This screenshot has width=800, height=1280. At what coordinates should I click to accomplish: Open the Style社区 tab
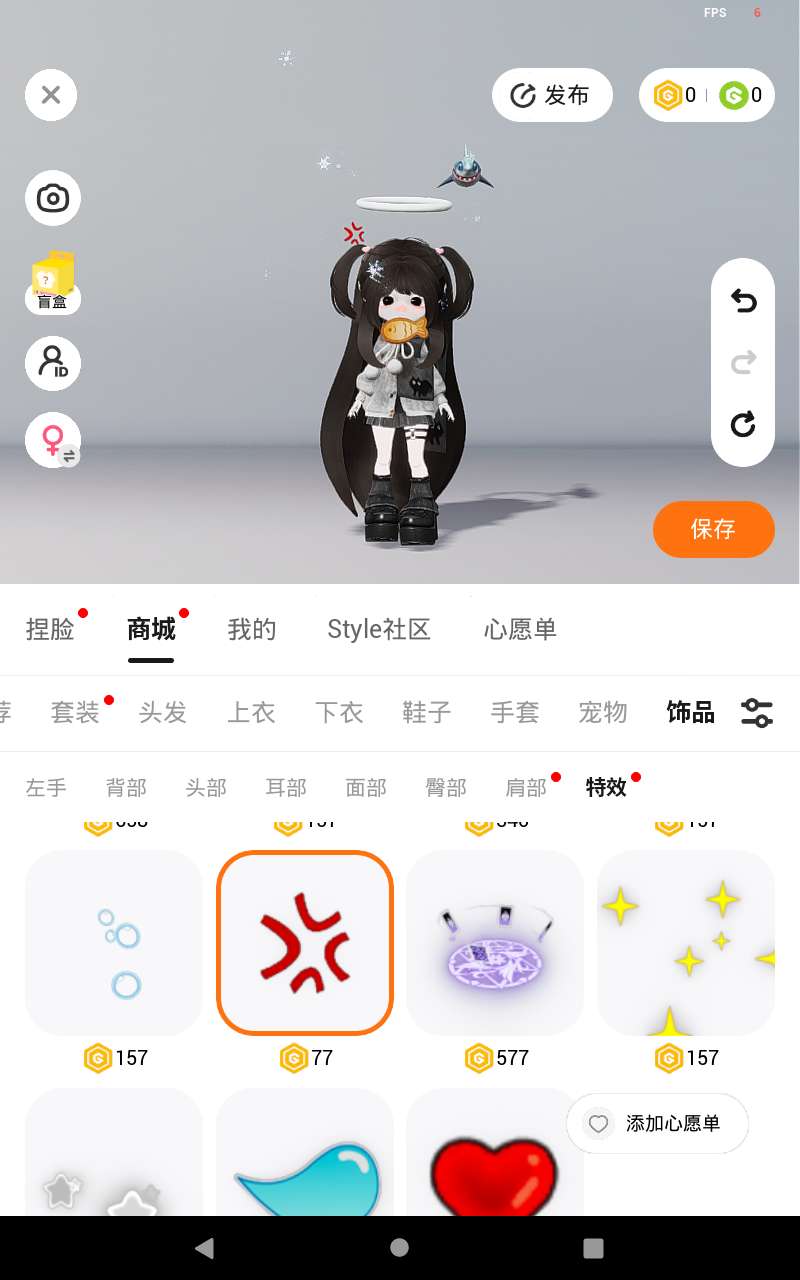[x=378, y=629]
